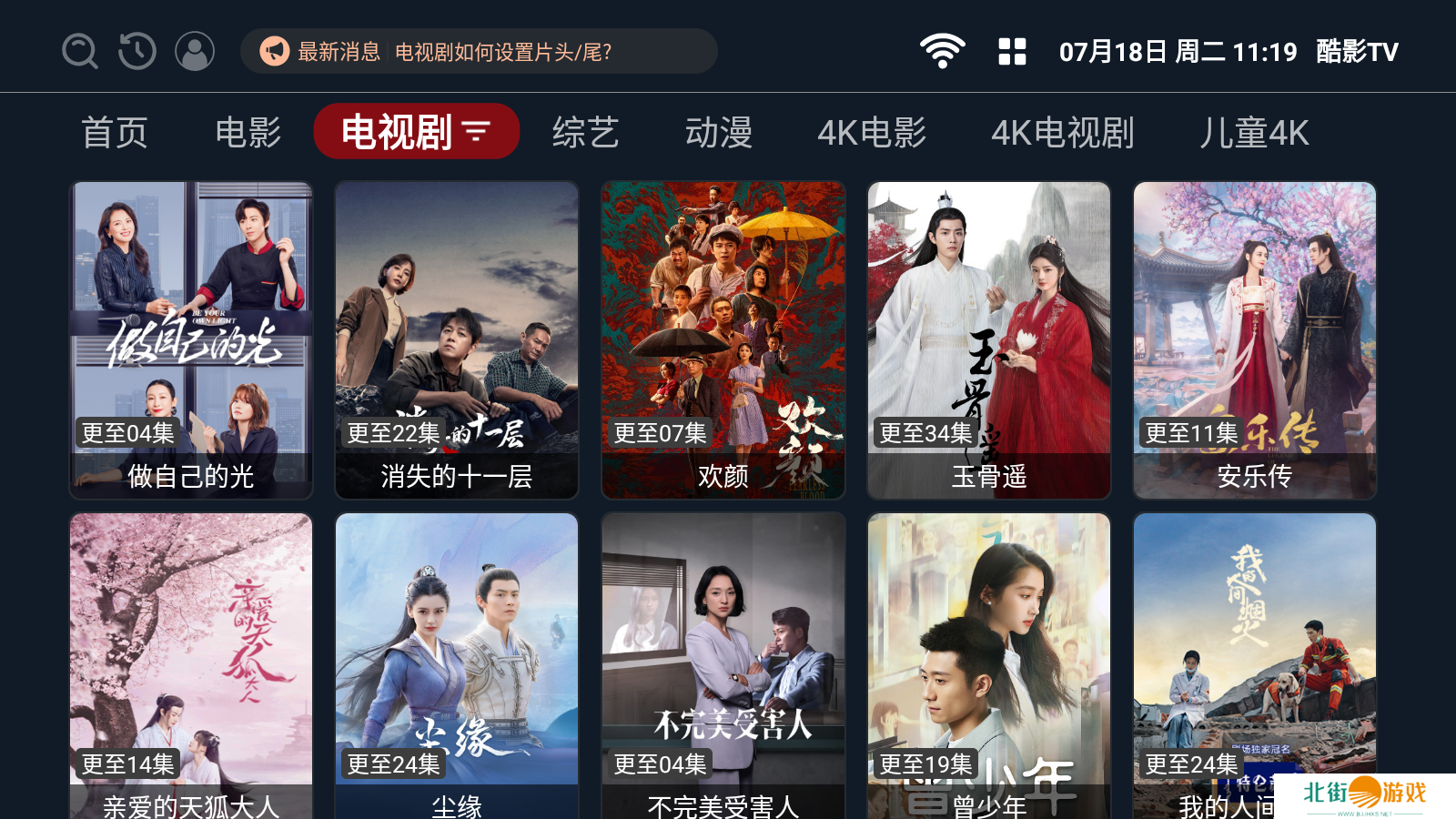1456x819 pixels.
Task: Open the drama 玉骨遥
Action: [989, 339]
